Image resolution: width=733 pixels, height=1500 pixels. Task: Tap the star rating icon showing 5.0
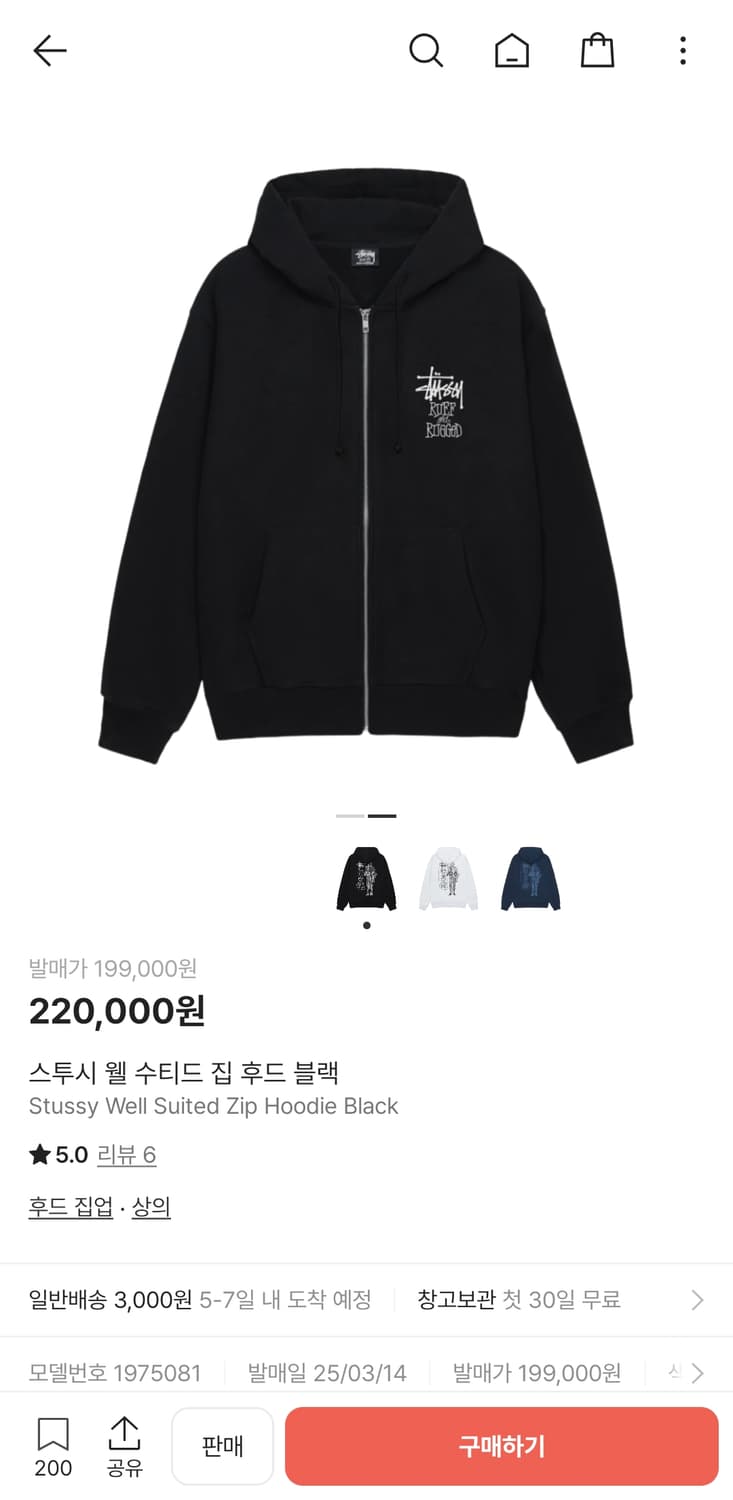pyautogui.click(x=36, y=1154)
